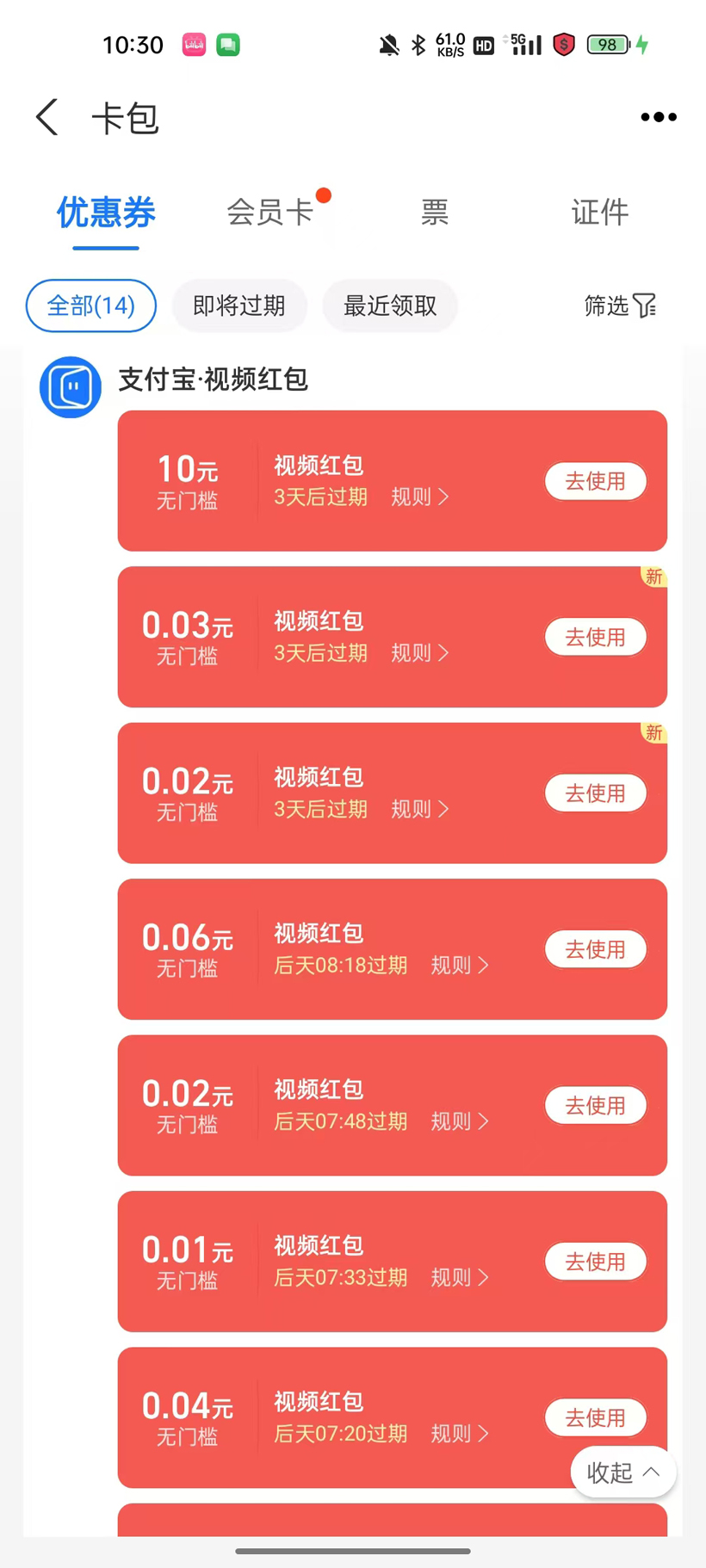
Task: Tap 去使用 on the 0.01元 red packet
Action: pos(595,1262)
